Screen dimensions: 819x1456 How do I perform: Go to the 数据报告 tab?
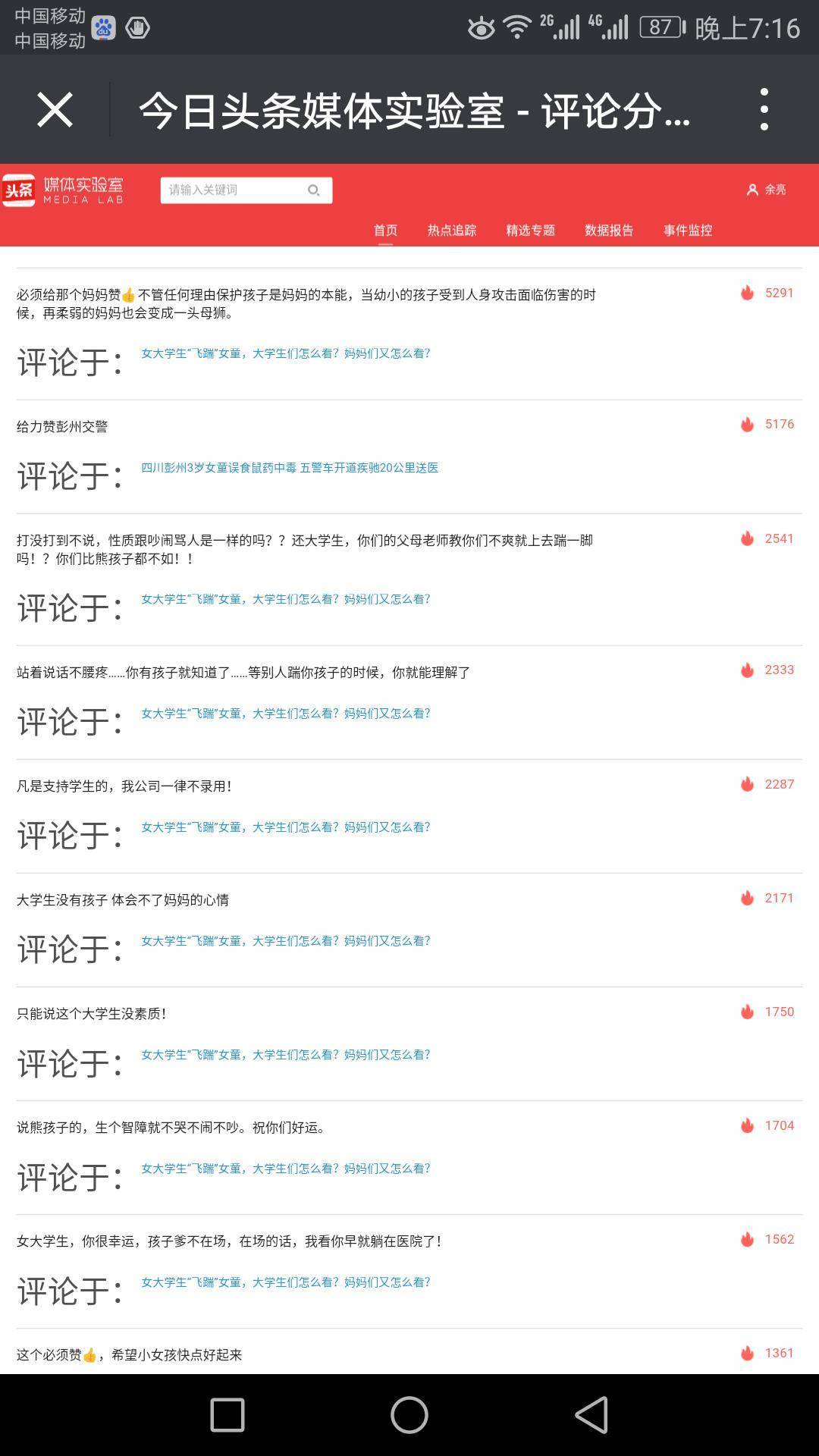[x=609, y=231]
